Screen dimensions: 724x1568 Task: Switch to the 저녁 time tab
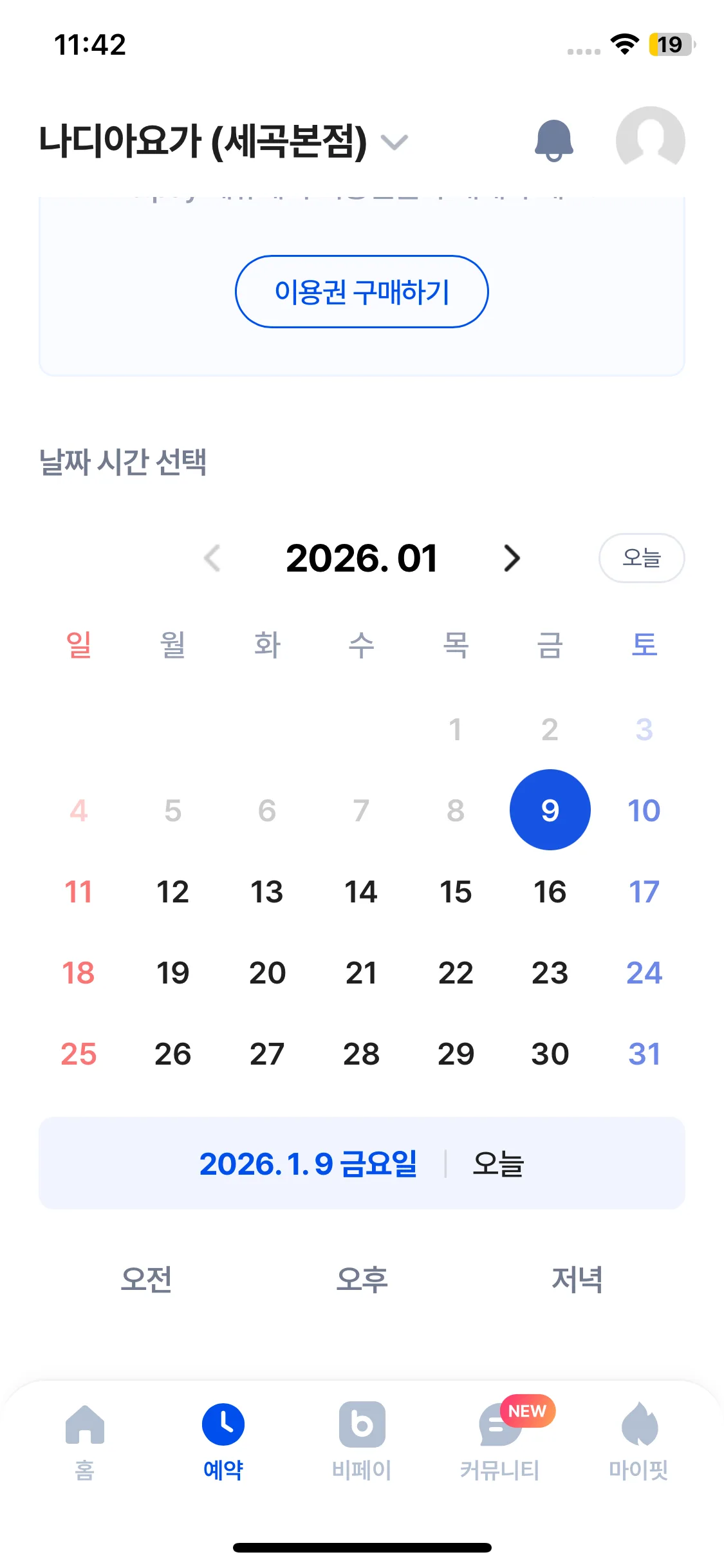point(577,1279)
